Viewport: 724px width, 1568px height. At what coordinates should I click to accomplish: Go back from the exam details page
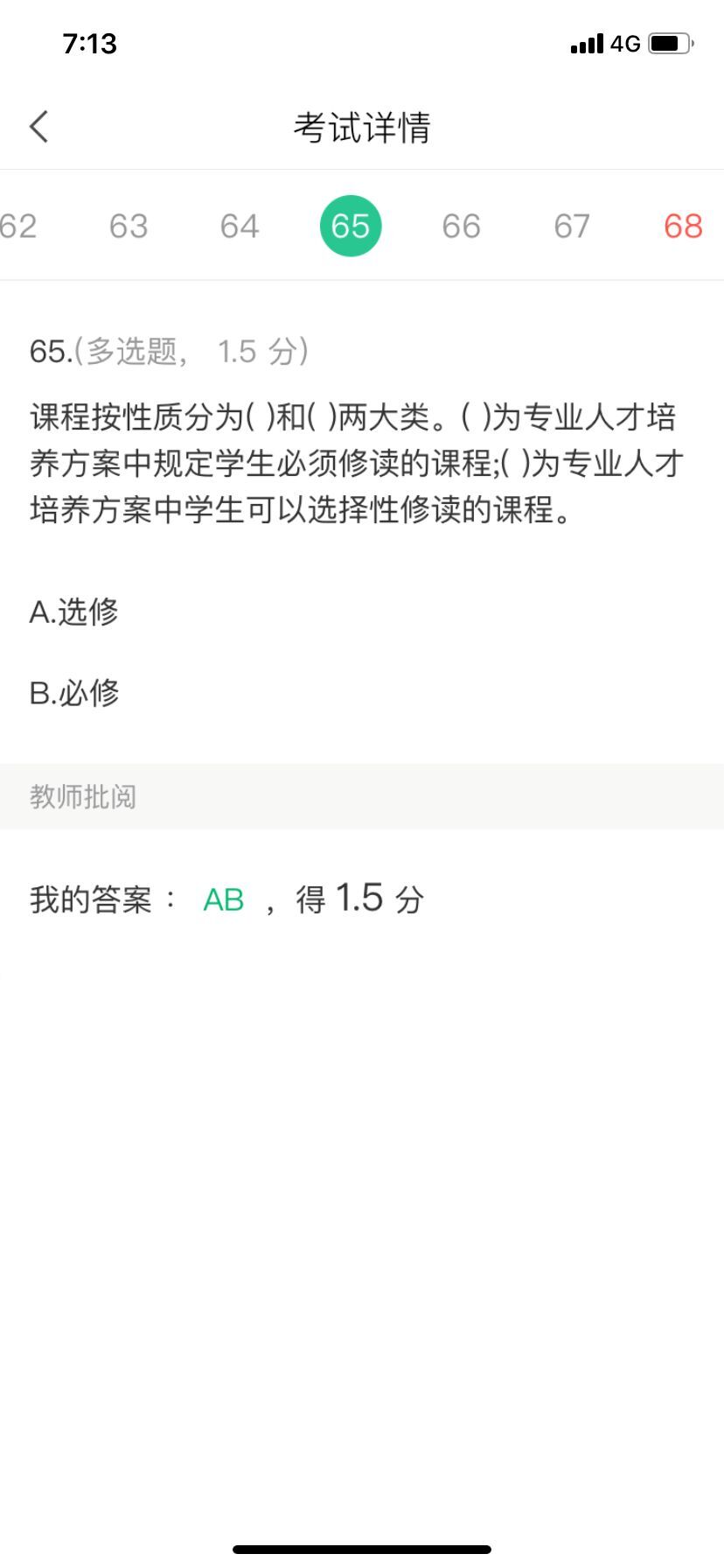pos(39,127)
